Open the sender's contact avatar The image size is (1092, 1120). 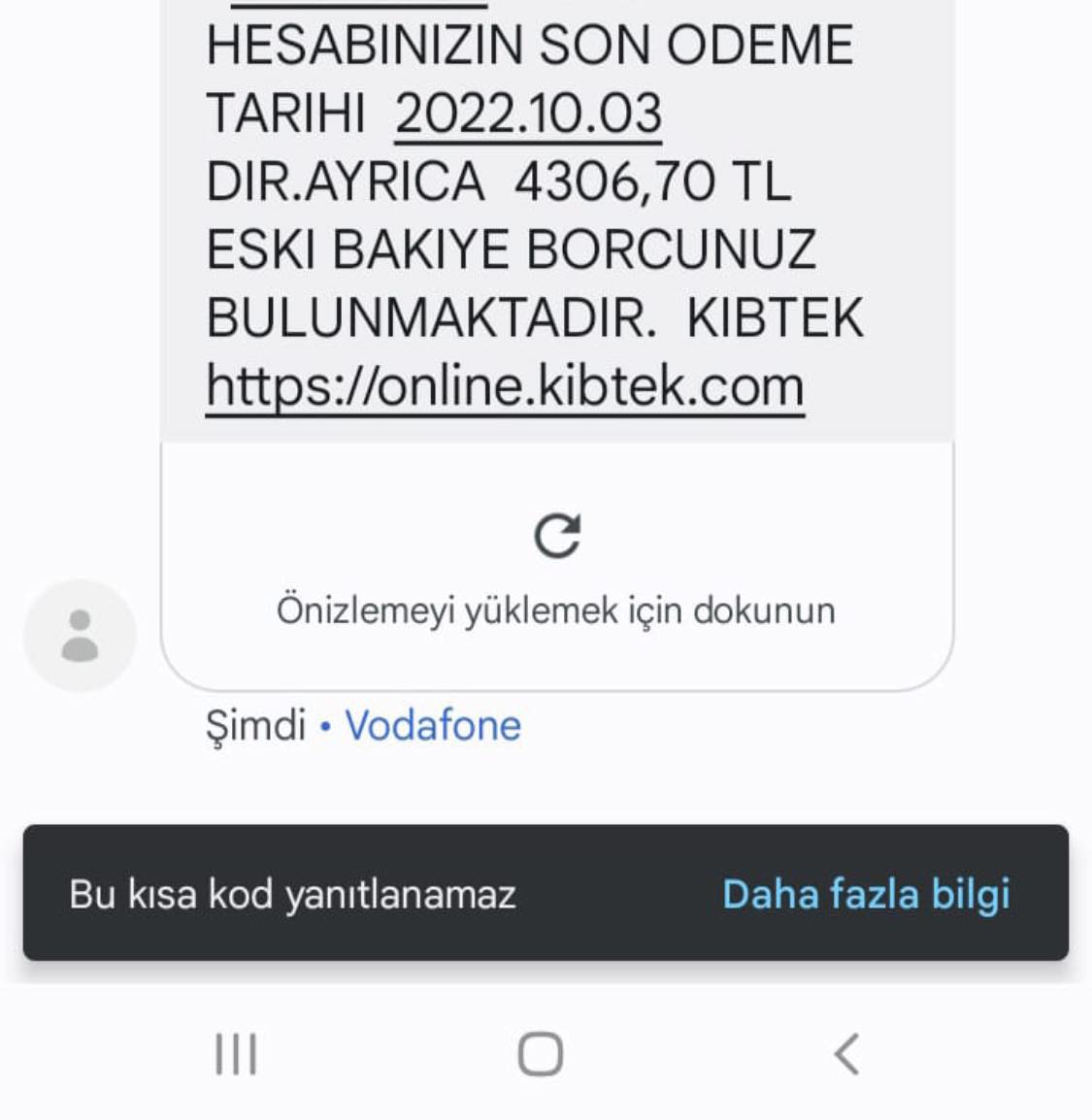pos(80,636)
